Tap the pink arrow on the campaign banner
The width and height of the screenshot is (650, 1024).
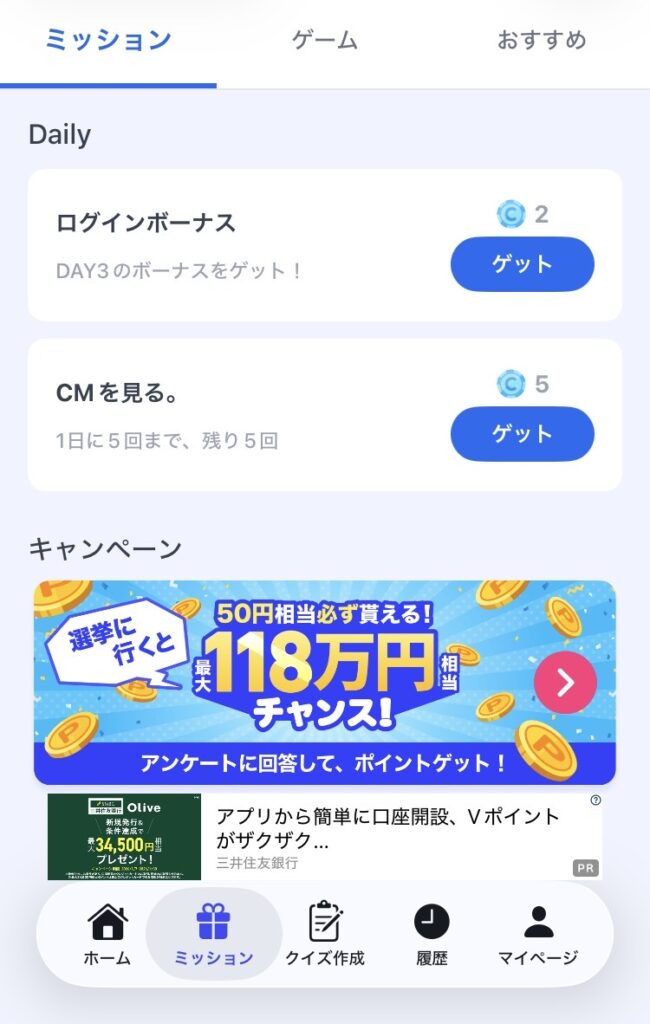(565, 683)
